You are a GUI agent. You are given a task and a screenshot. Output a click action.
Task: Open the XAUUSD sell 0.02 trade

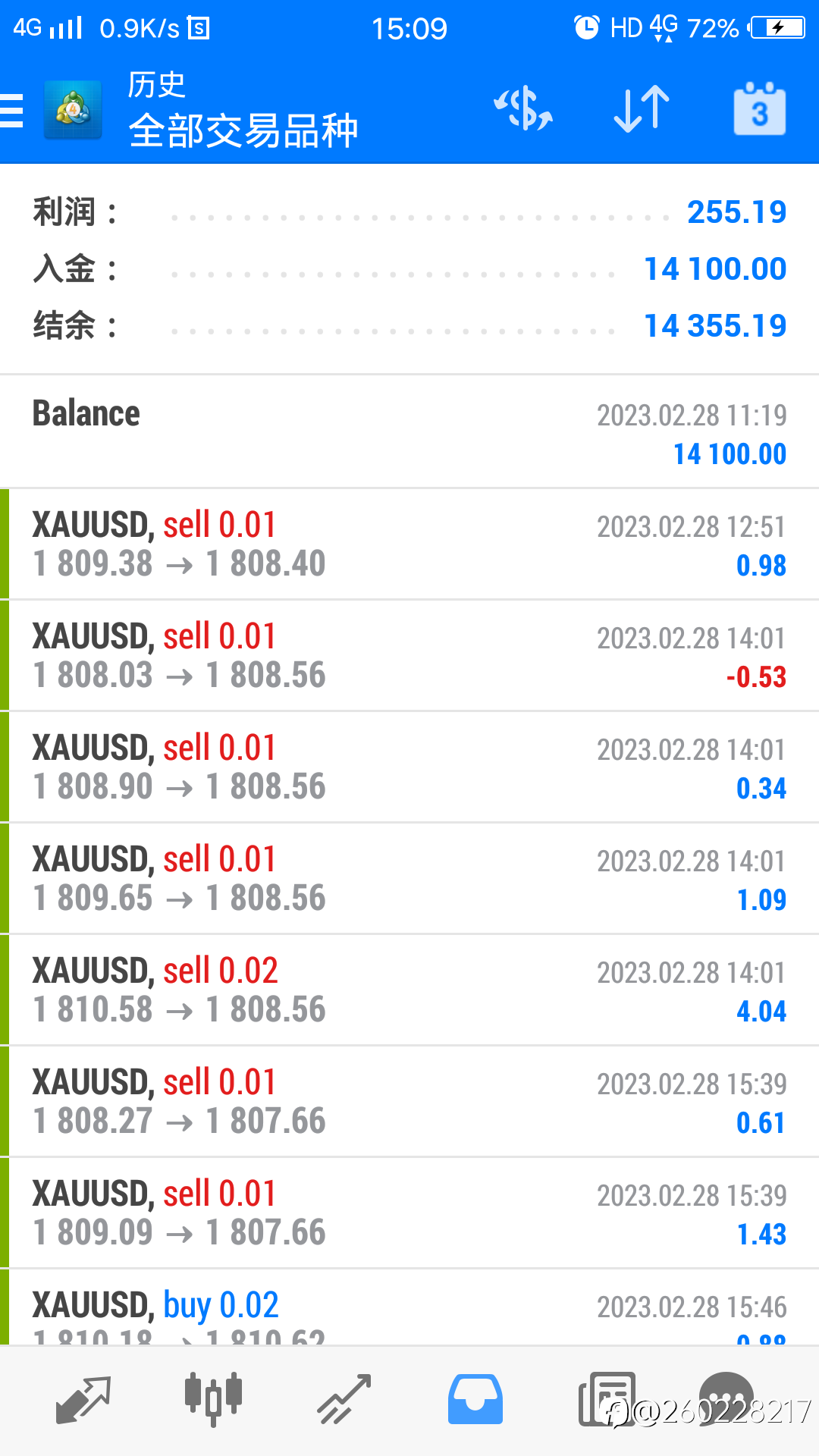[x=409, y=990]
